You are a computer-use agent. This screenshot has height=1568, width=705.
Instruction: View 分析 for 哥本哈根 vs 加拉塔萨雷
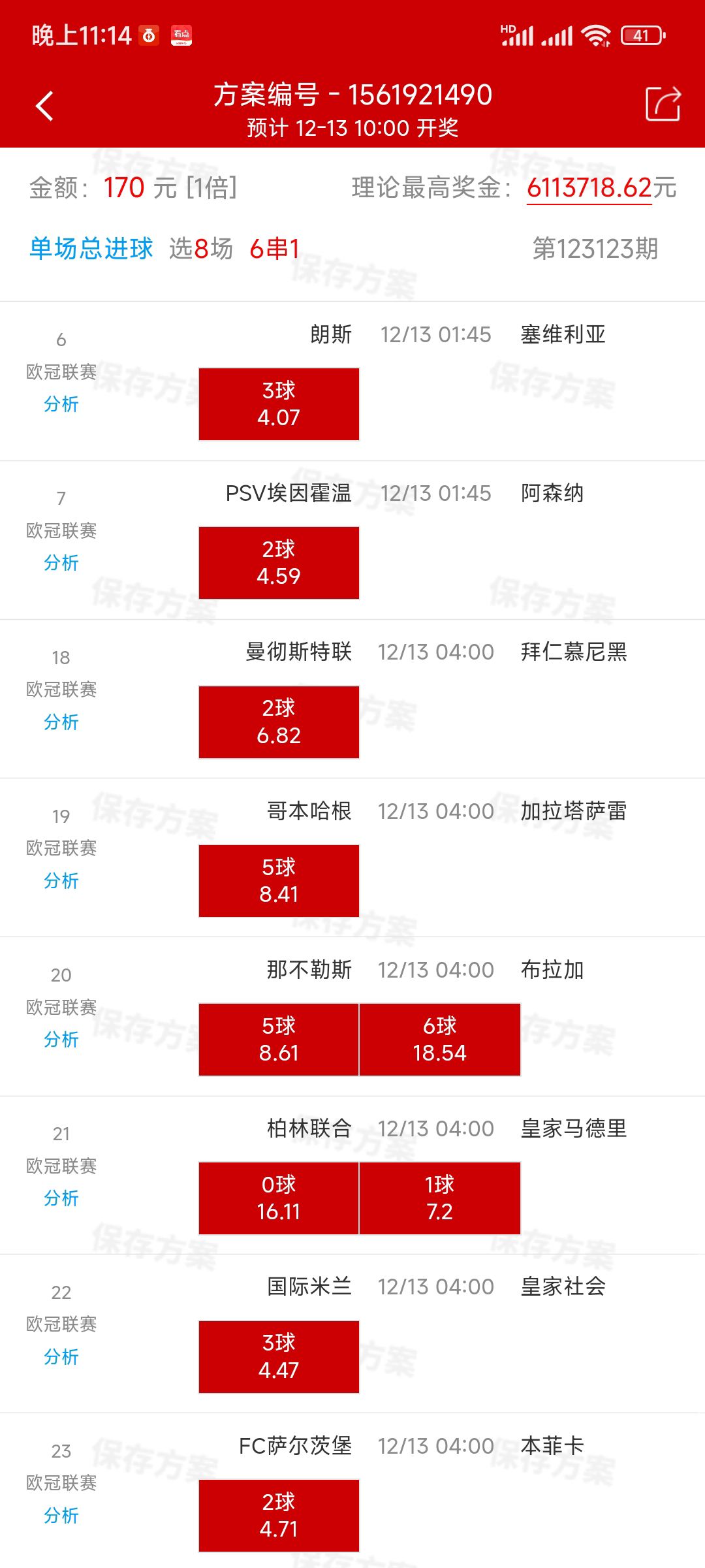[x=61, y=880]
